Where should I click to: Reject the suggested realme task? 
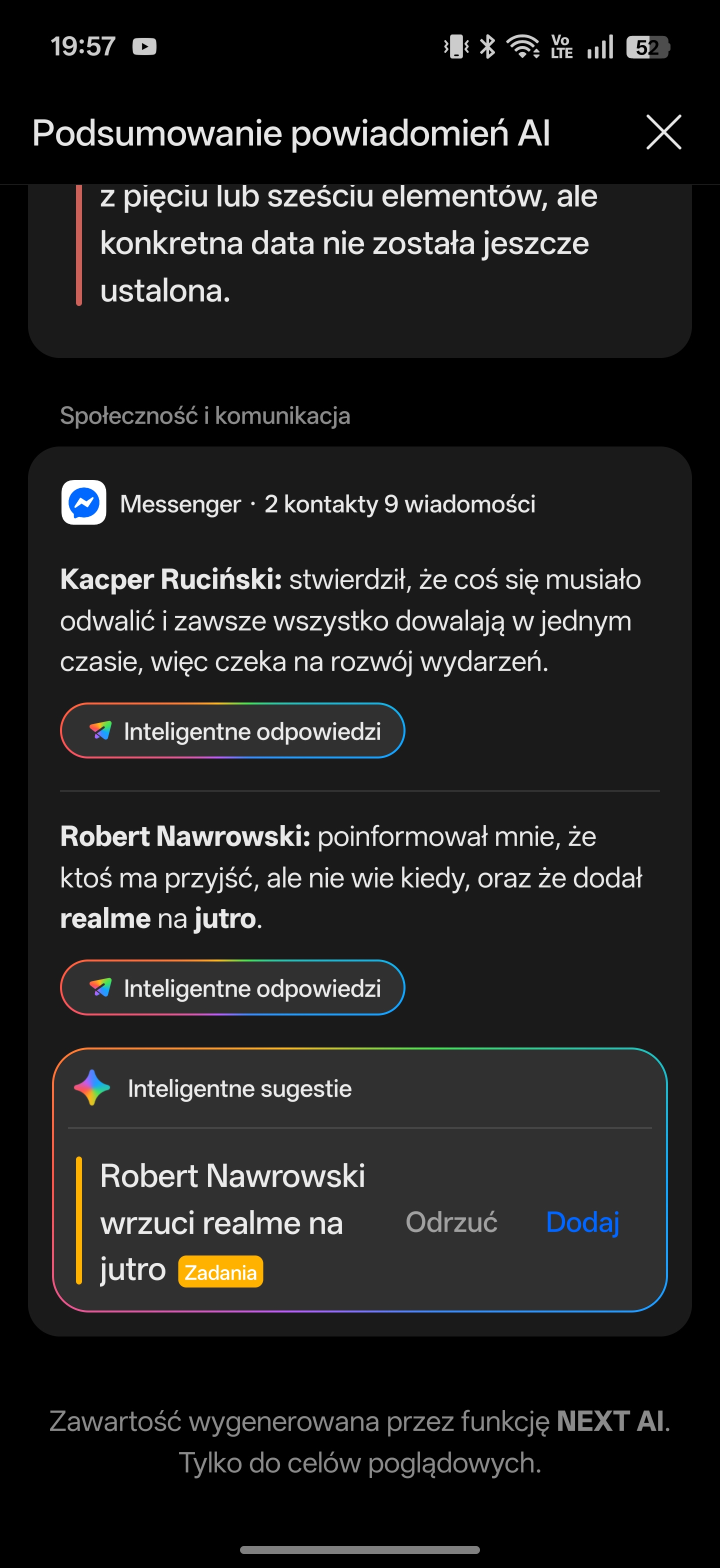pos(451,1221)
